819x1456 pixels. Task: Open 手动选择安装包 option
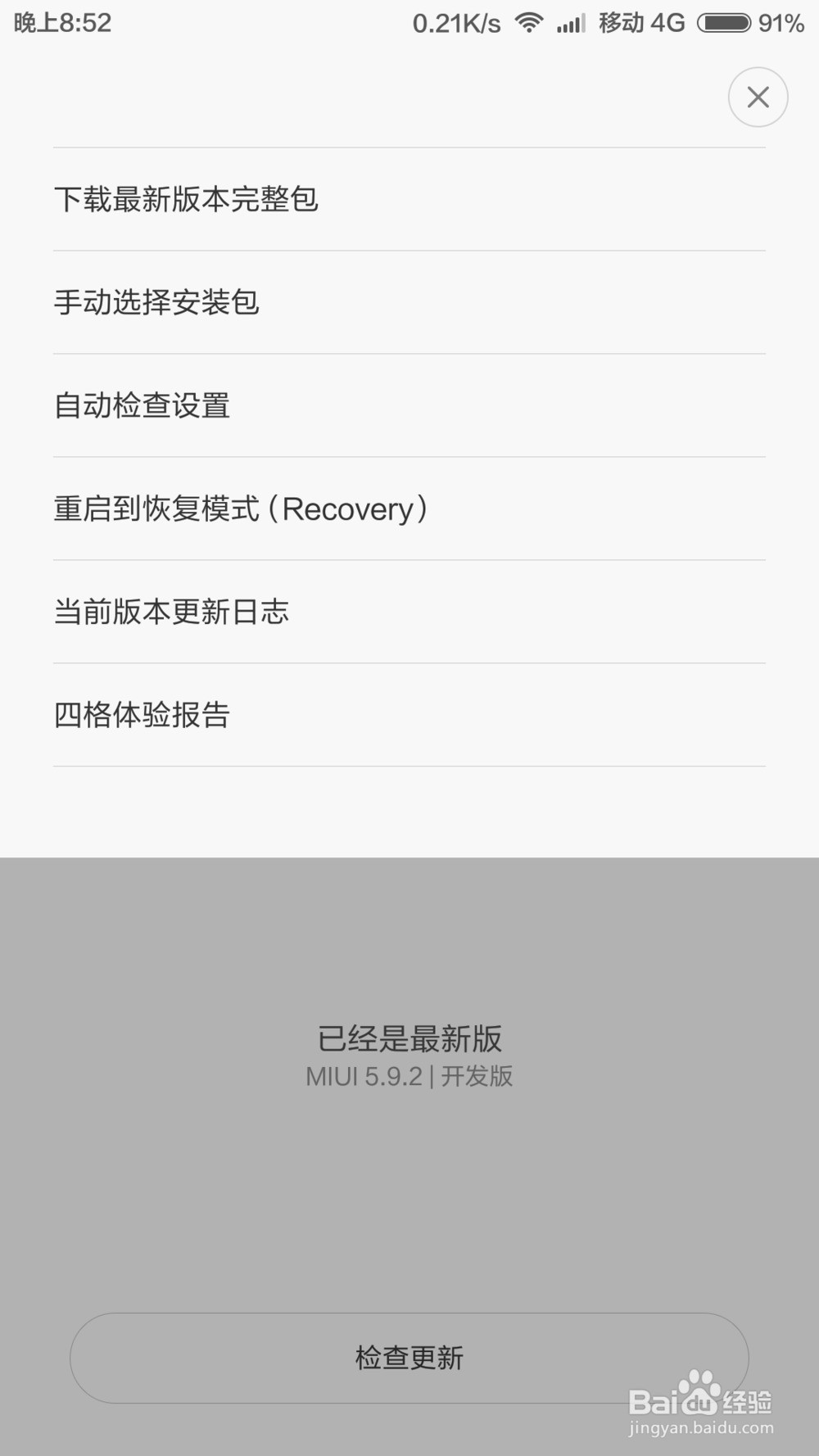(157, 303)
